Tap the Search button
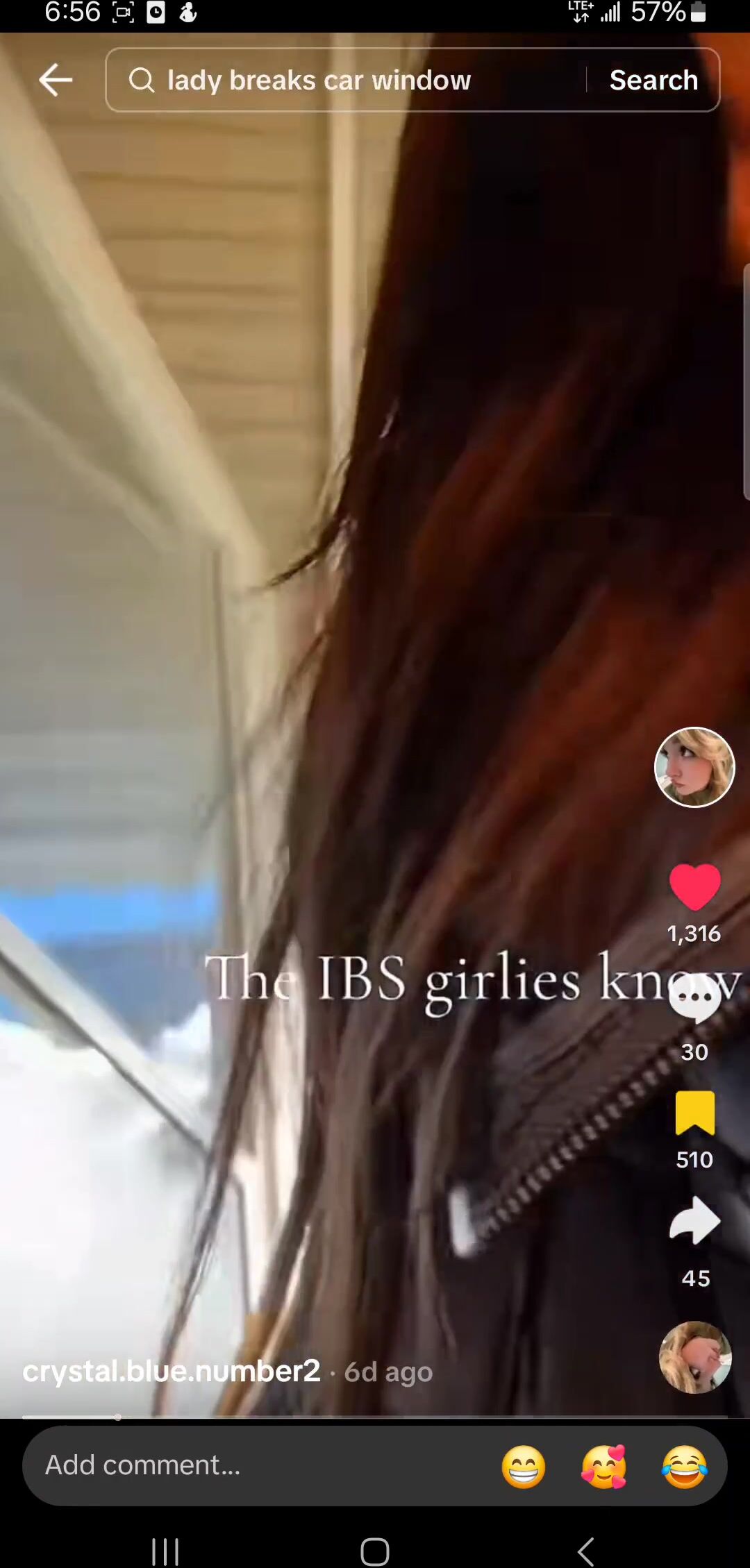The image size is (750, 1568). click(653, 80)
